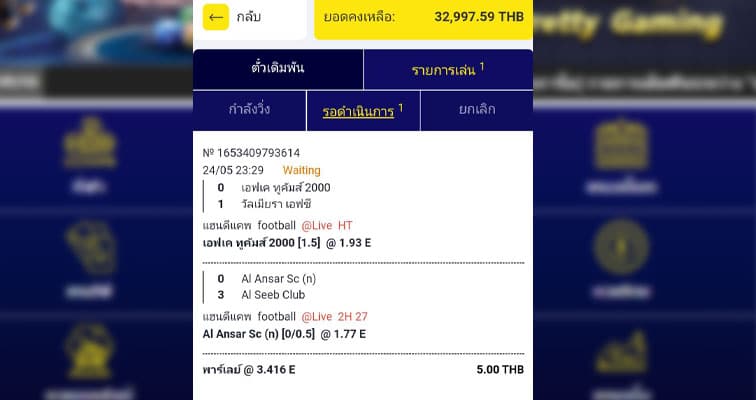Viewport: 756px width, 400px height.
Task: Show กำลังวิ่ง bets
Action: tap(249, 110)
